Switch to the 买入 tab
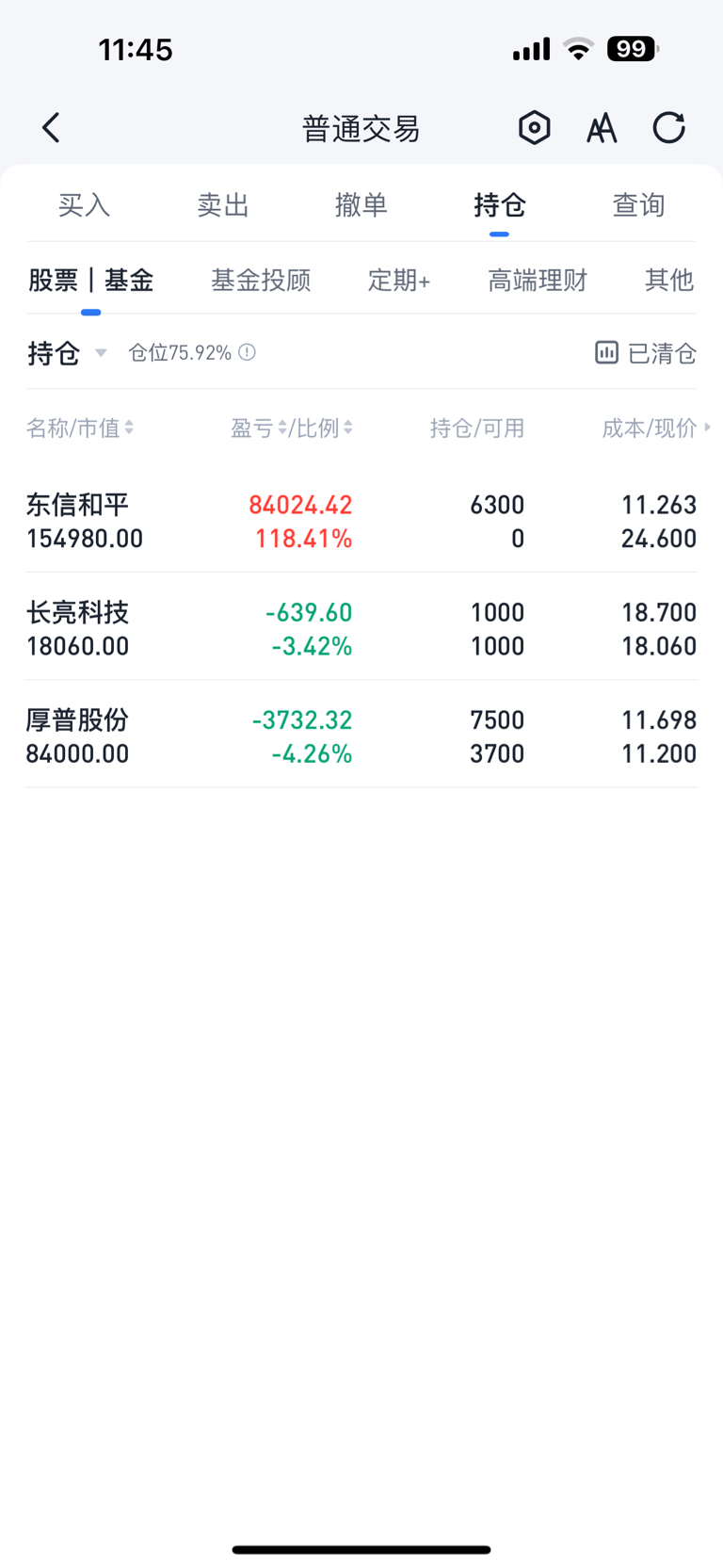The height and width of the screenshot is (1568, 723). [x=84, y=204]
